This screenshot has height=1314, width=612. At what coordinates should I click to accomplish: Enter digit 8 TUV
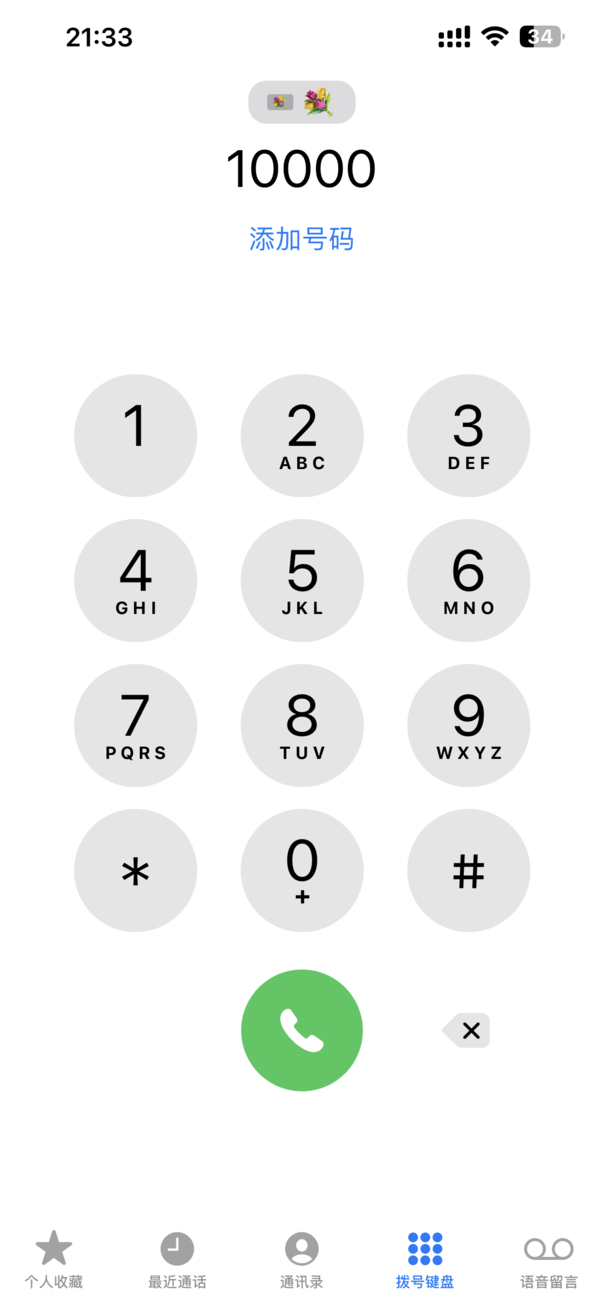point(302,725)
